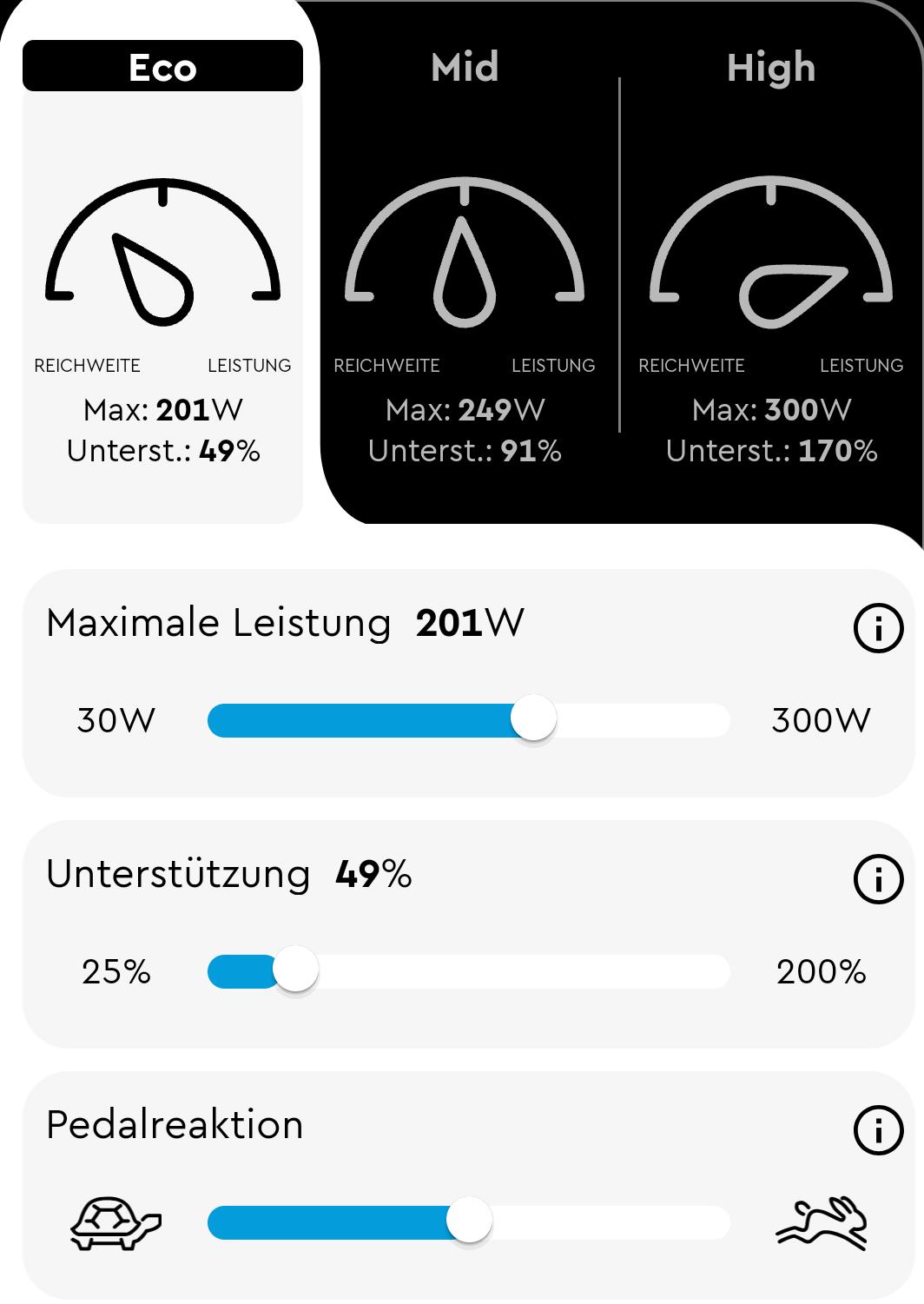Screen dimensions: 924x1304
Task: Switch to the High mode tab
Action: click(x=771, y=68)
